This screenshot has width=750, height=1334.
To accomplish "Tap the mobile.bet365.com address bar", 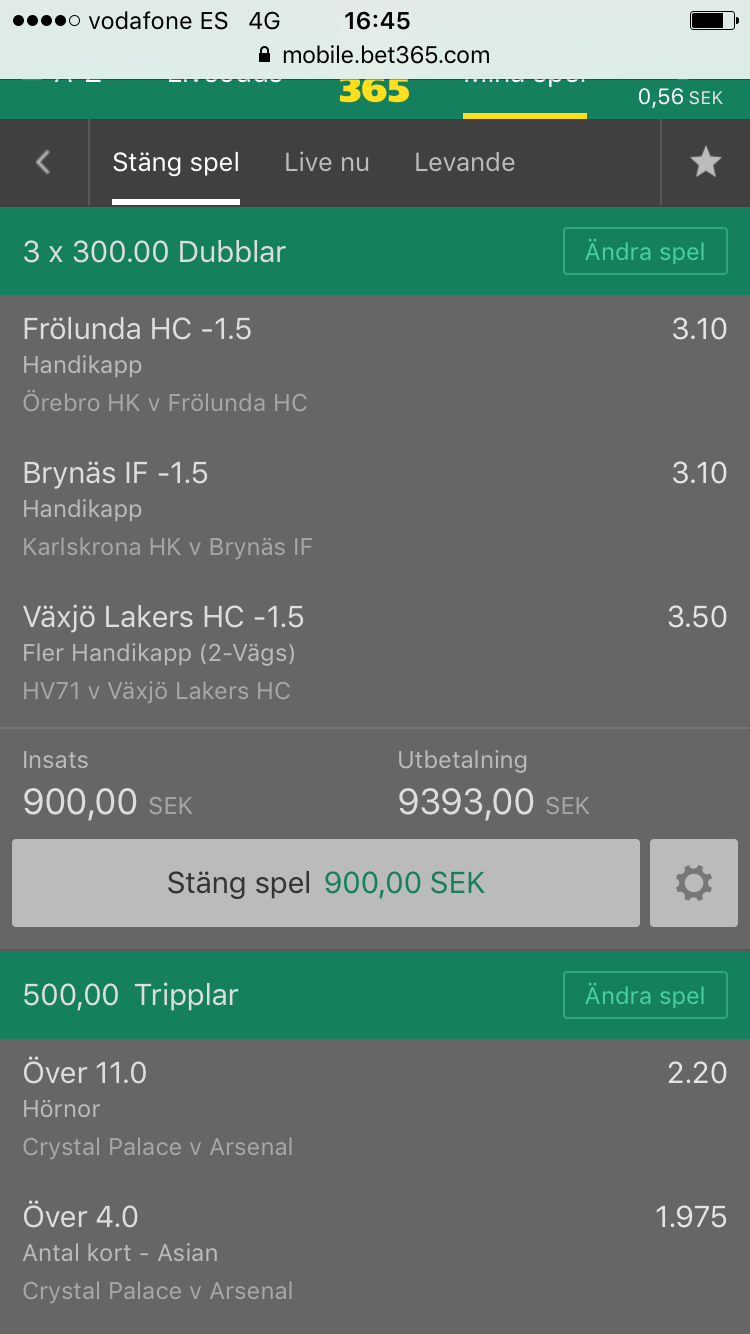I will coord(375,55).
